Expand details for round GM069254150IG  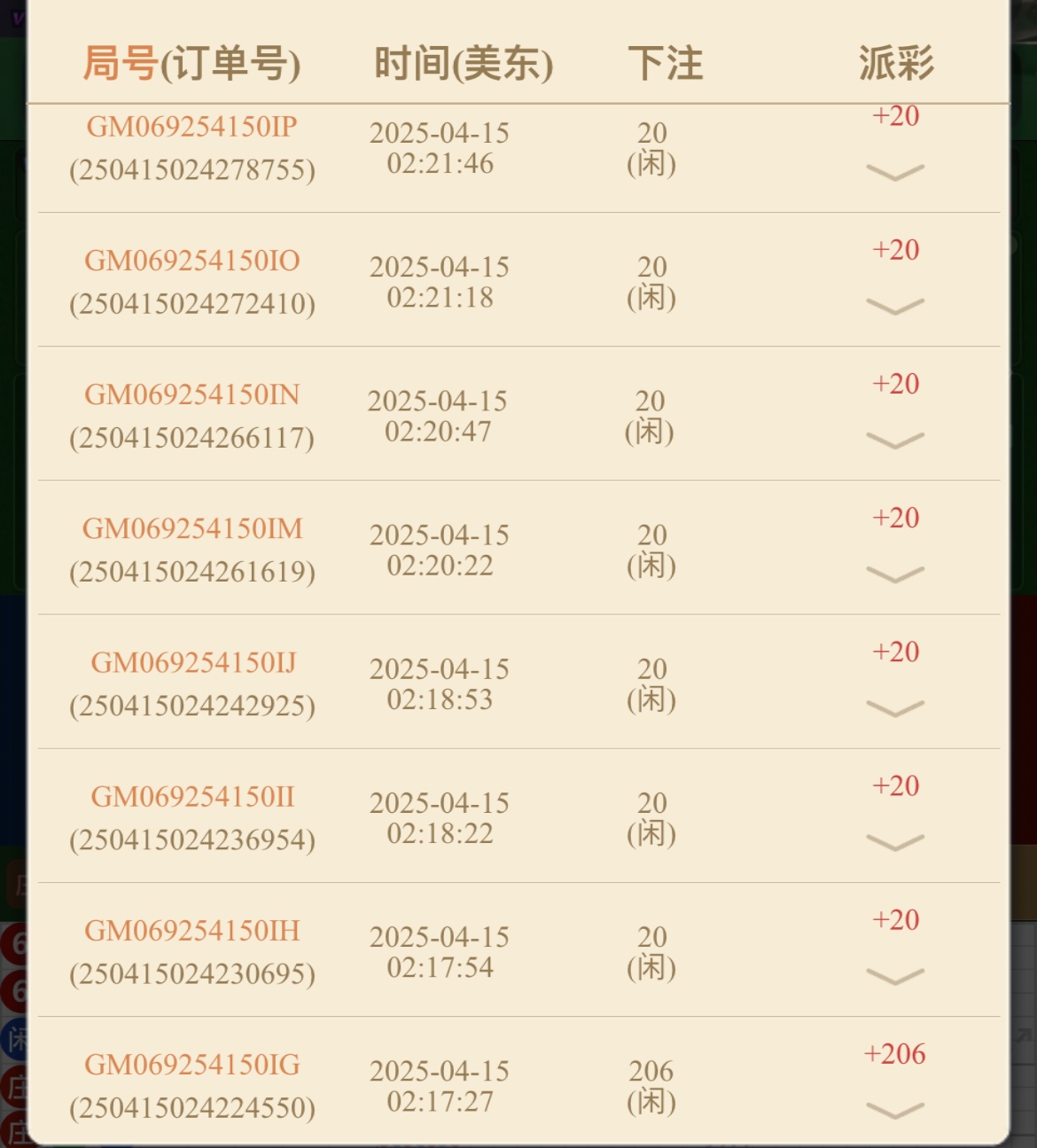[894, 1111]
